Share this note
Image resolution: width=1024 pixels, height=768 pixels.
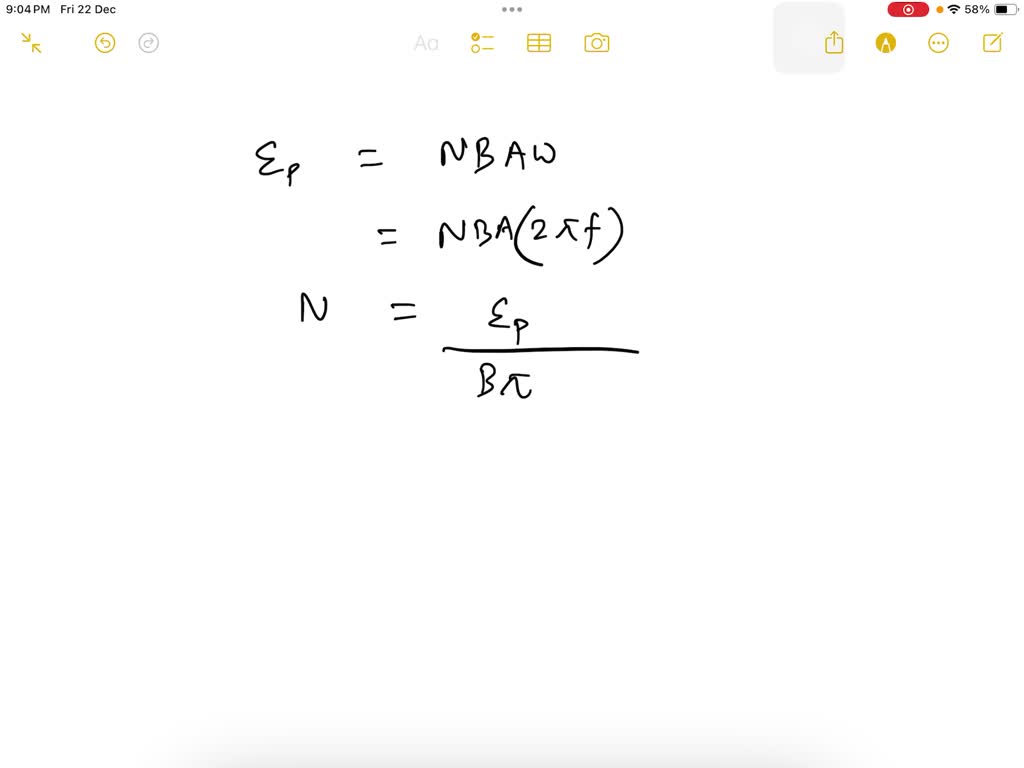tap(834, 43)
